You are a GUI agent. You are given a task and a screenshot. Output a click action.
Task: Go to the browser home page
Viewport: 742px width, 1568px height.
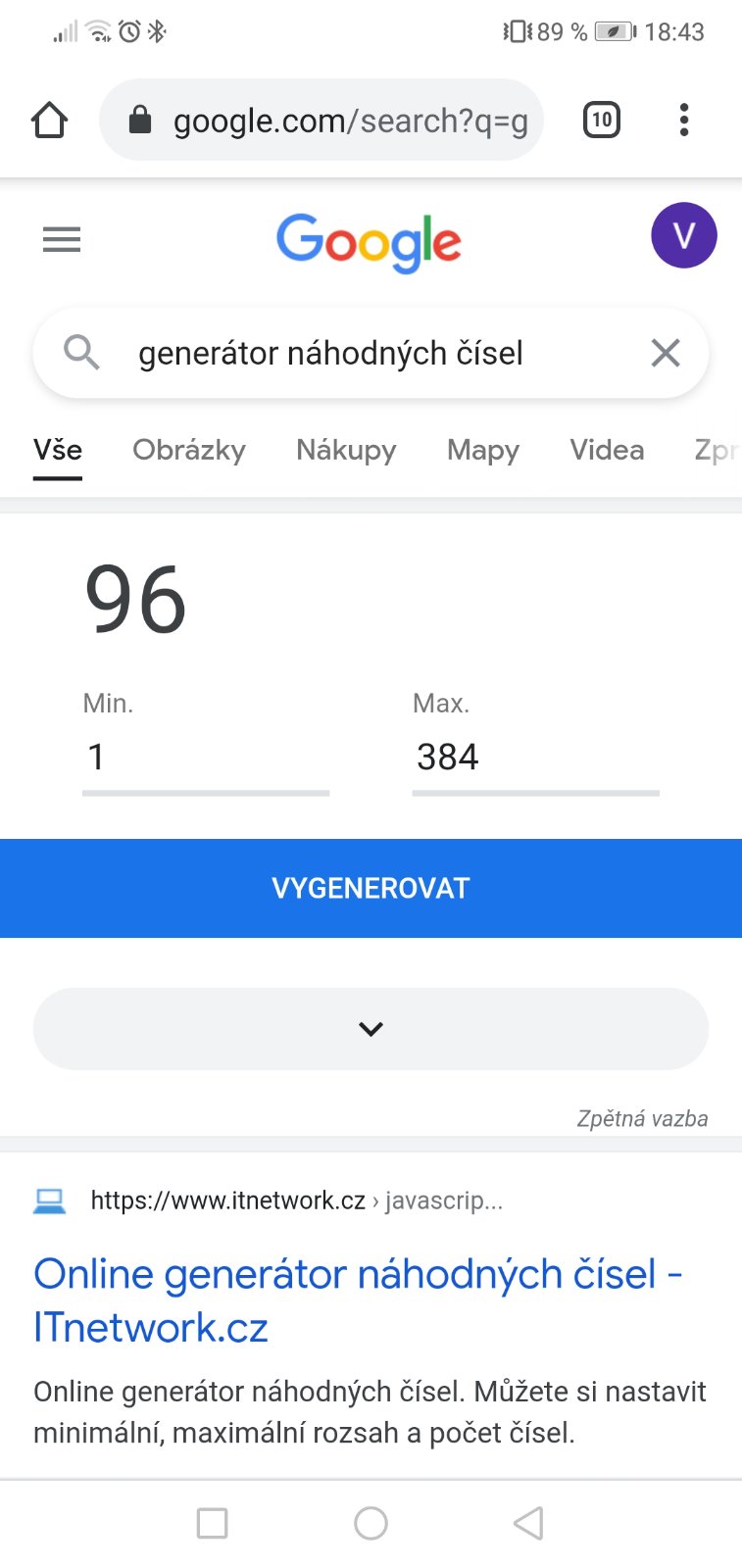49,121
